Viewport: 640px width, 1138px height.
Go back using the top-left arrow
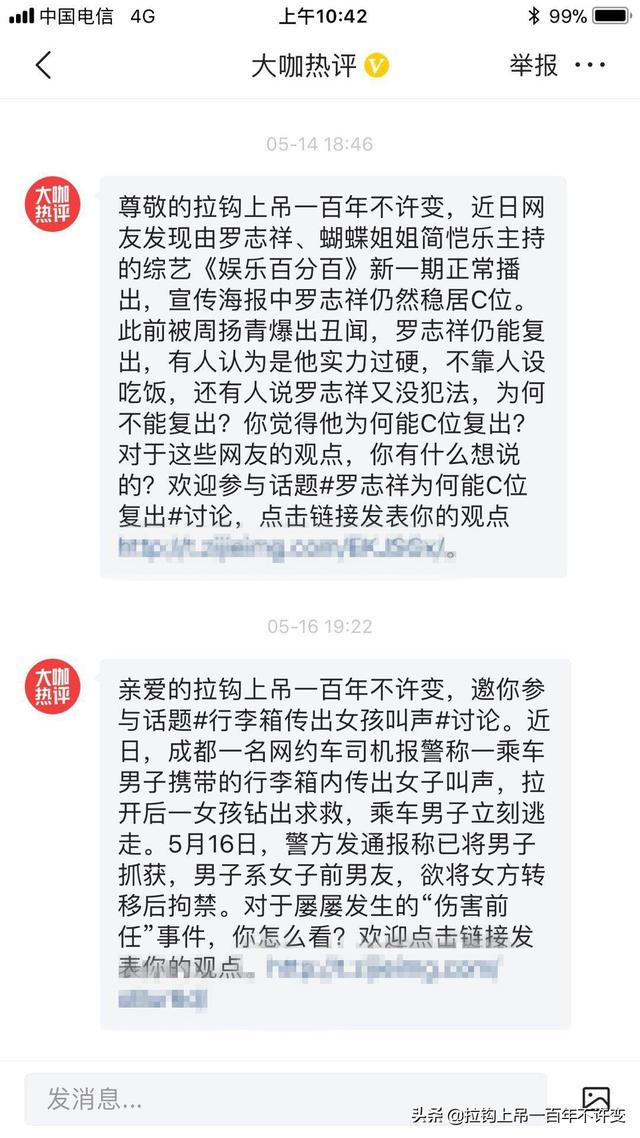[x=43, y=66]
